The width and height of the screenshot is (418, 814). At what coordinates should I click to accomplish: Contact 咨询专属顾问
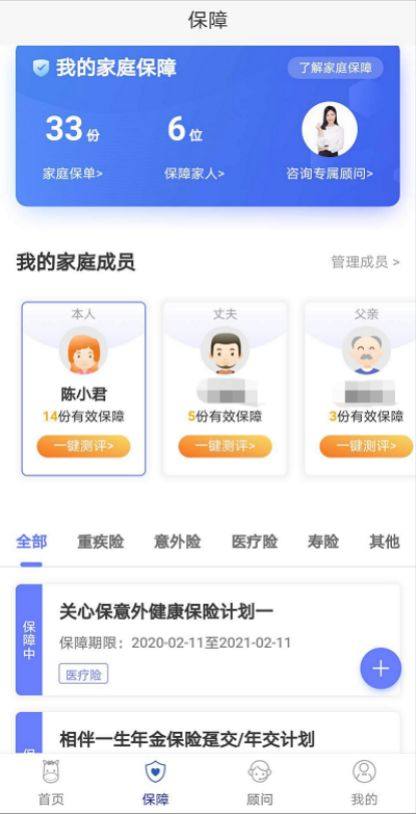329,173
